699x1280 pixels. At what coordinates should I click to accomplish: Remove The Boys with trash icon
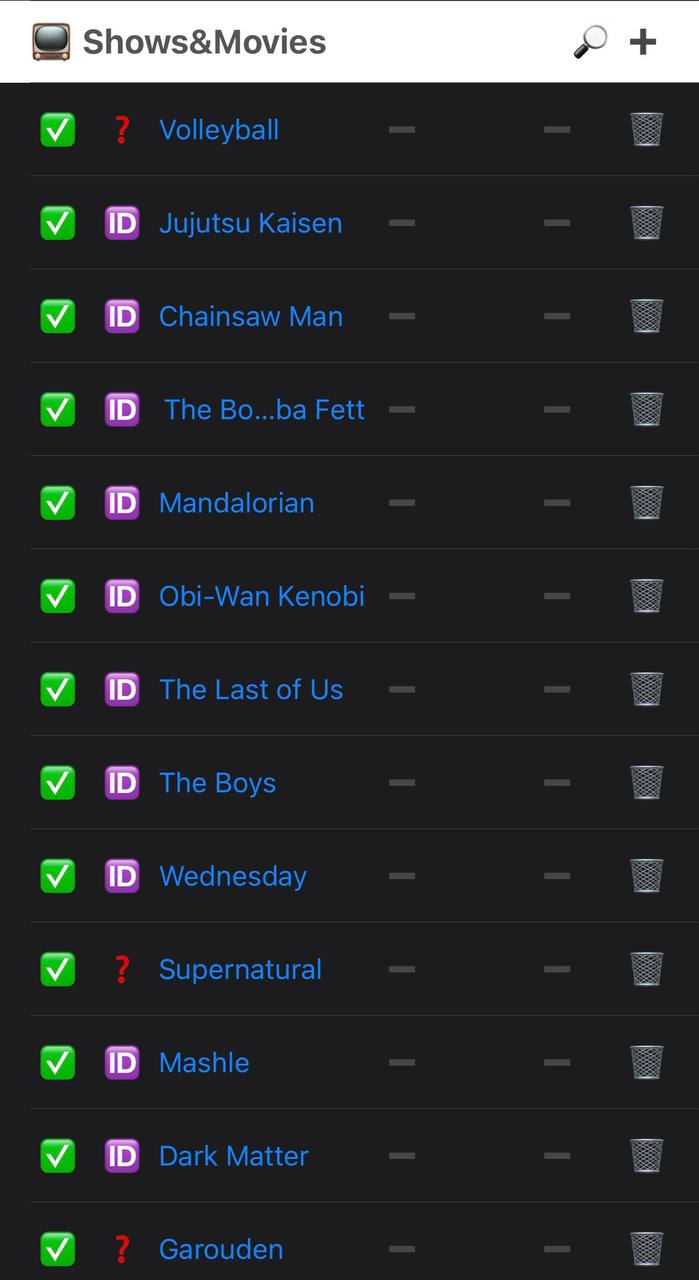pyautogui.click(x=646, y=783)
